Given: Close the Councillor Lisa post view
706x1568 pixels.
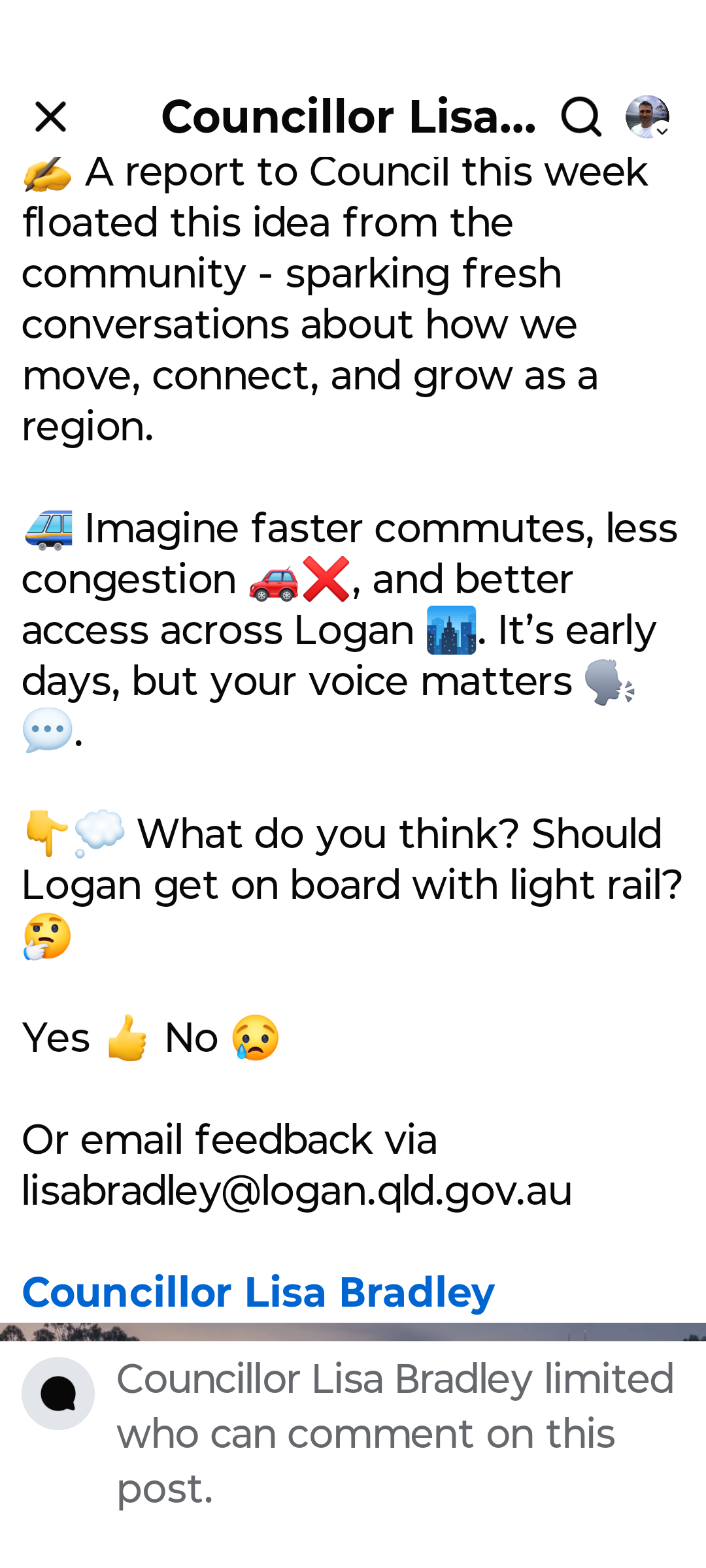Looking at the screenshot, I should 50,117.
